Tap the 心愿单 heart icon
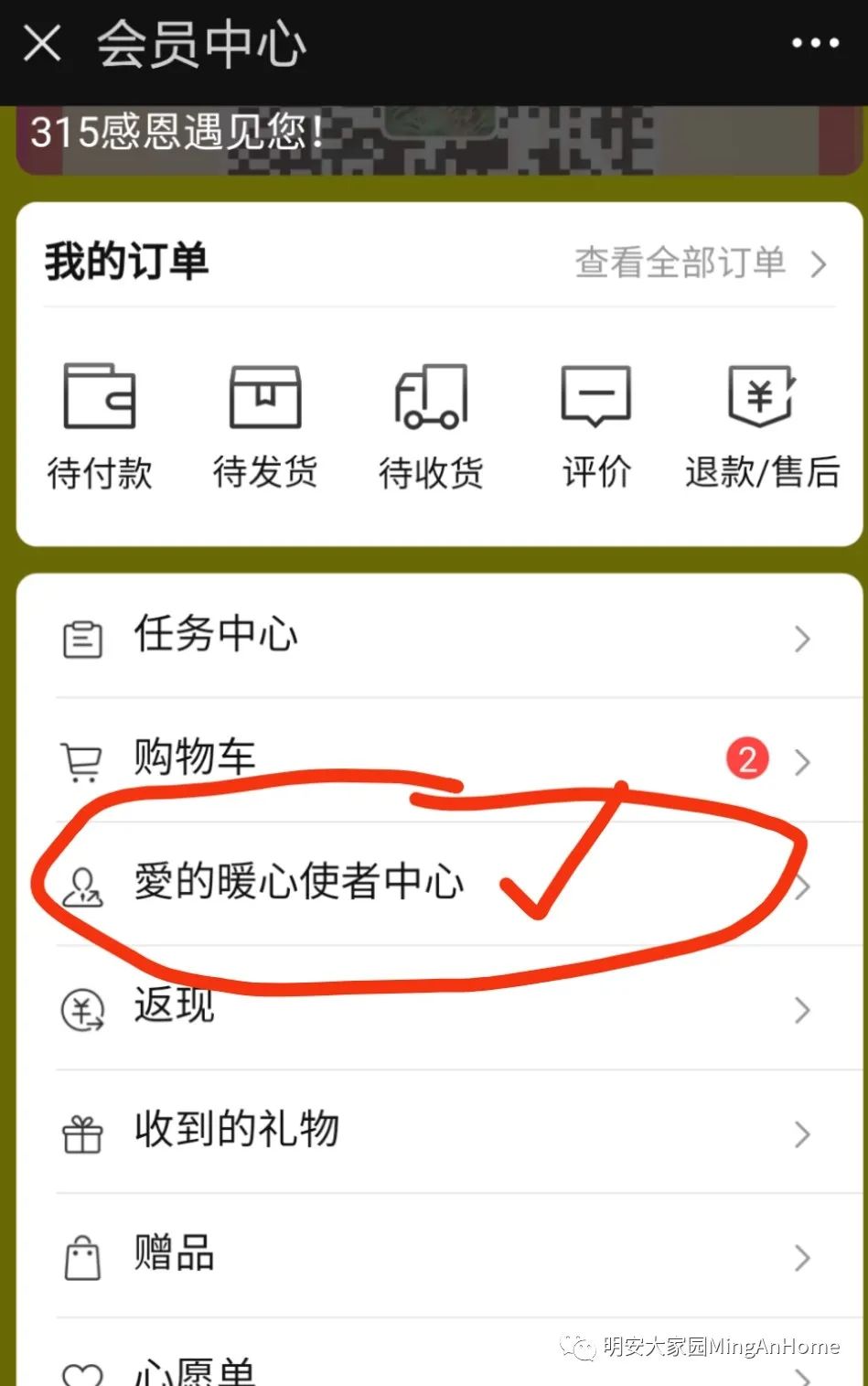This screenshot has height=1386, width=868. click(81, 1372)
